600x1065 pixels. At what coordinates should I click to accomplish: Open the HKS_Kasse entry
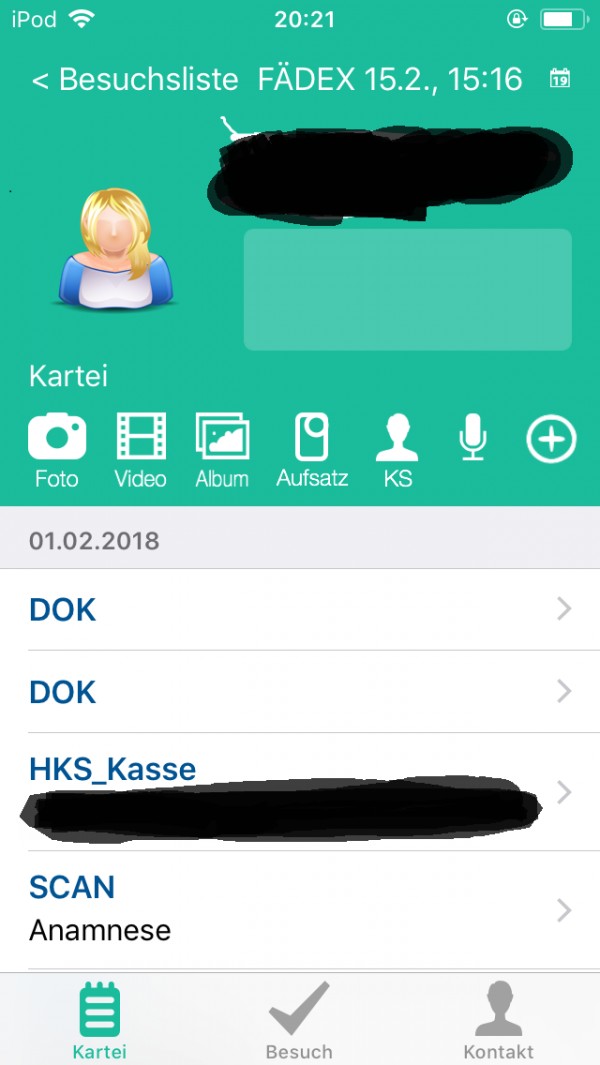pos(300,790)
